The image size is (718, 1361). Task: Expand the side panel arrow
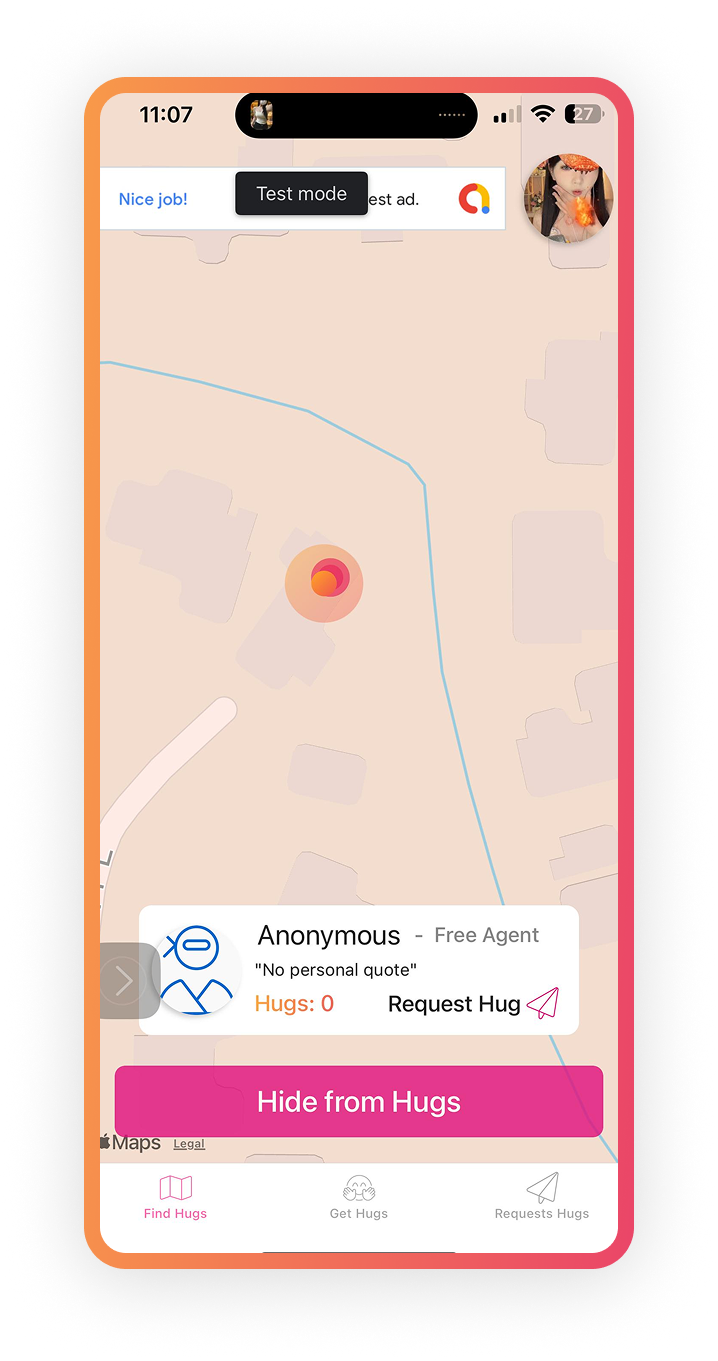[x=124, y=981]
